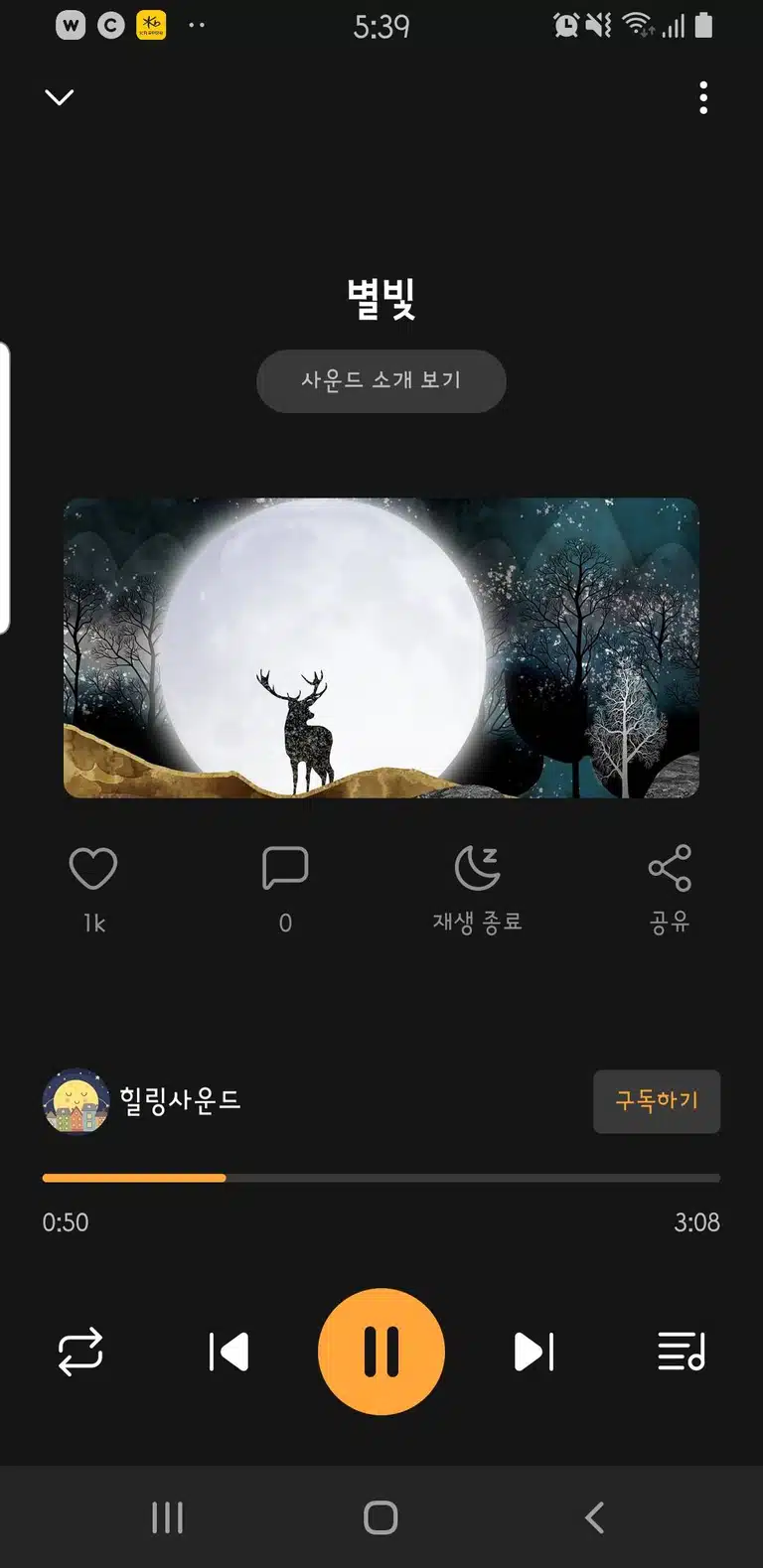Subscribe with the 구독하기 button
This screenshot has width=763, height=1568.
click(x=657, y=1101)
